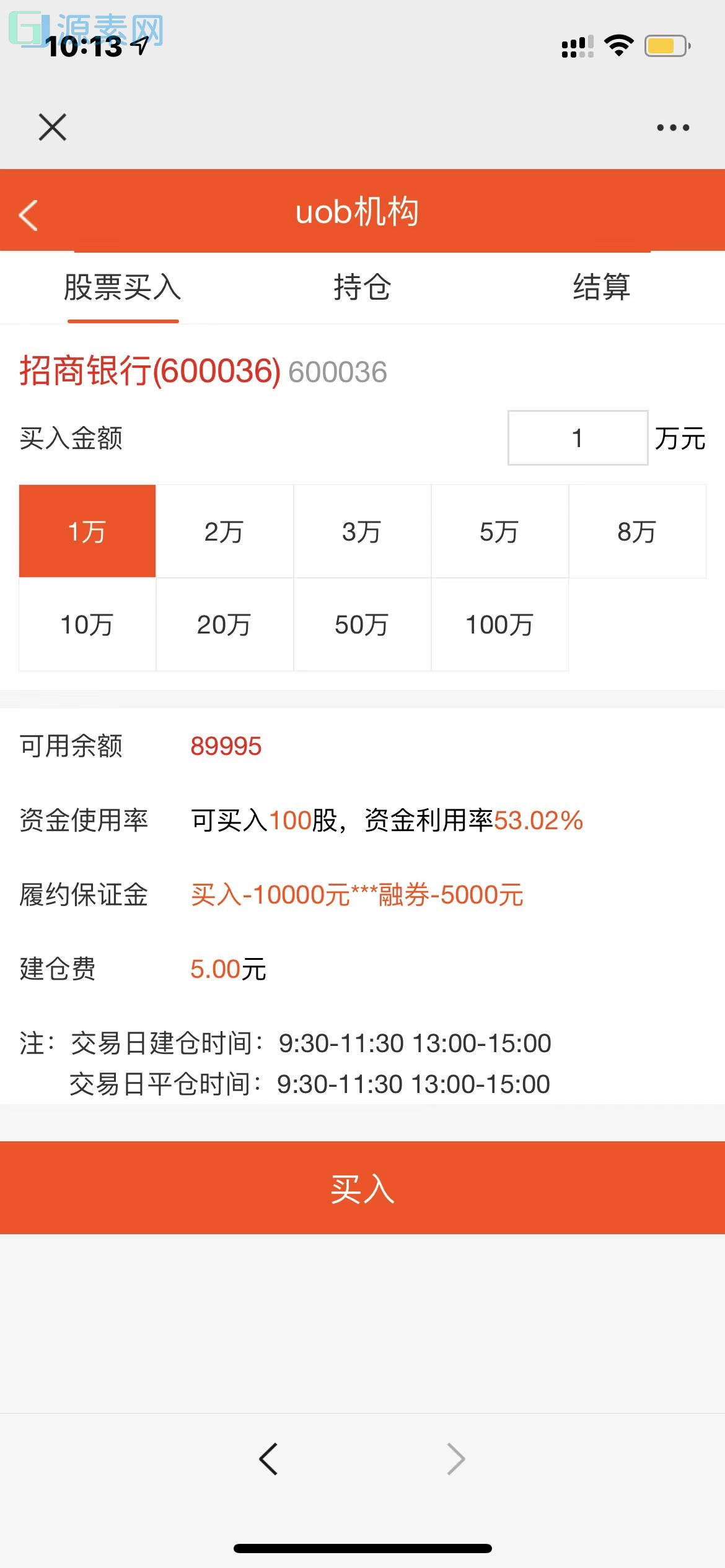
Task: Open the more options "..." menu
Action: click(673, 127)
